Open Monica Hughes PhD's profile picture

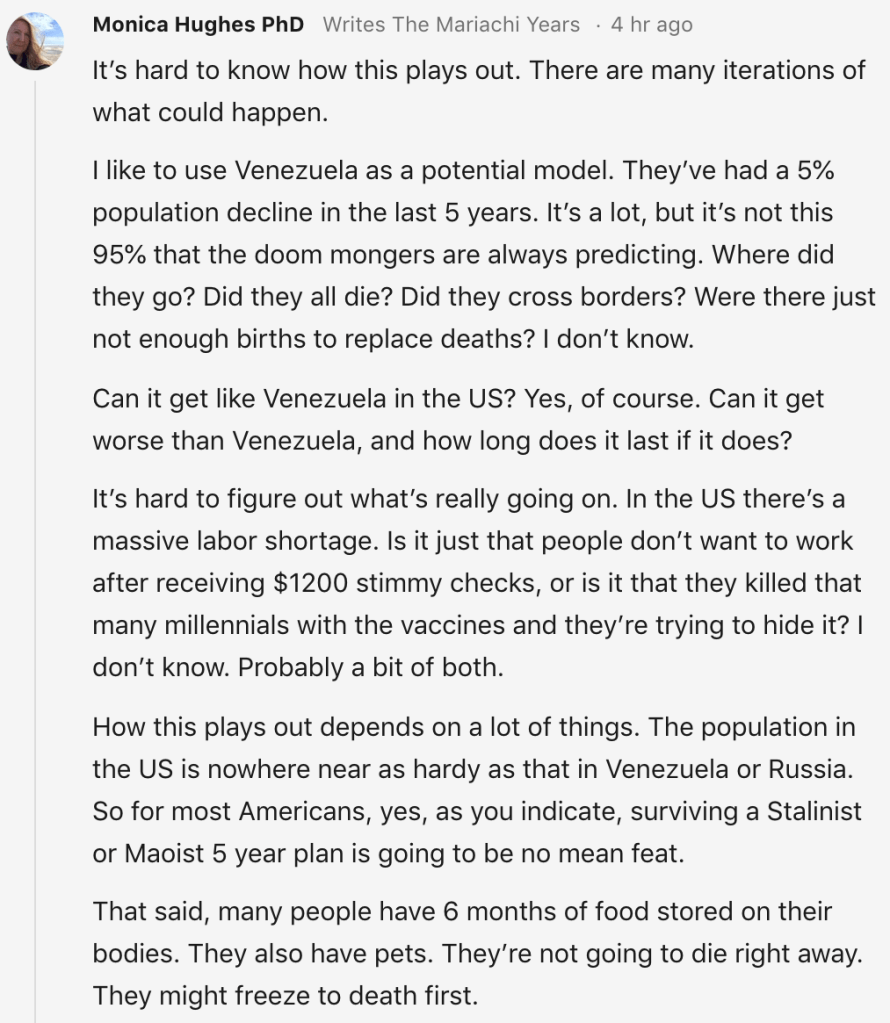point(36,41)
